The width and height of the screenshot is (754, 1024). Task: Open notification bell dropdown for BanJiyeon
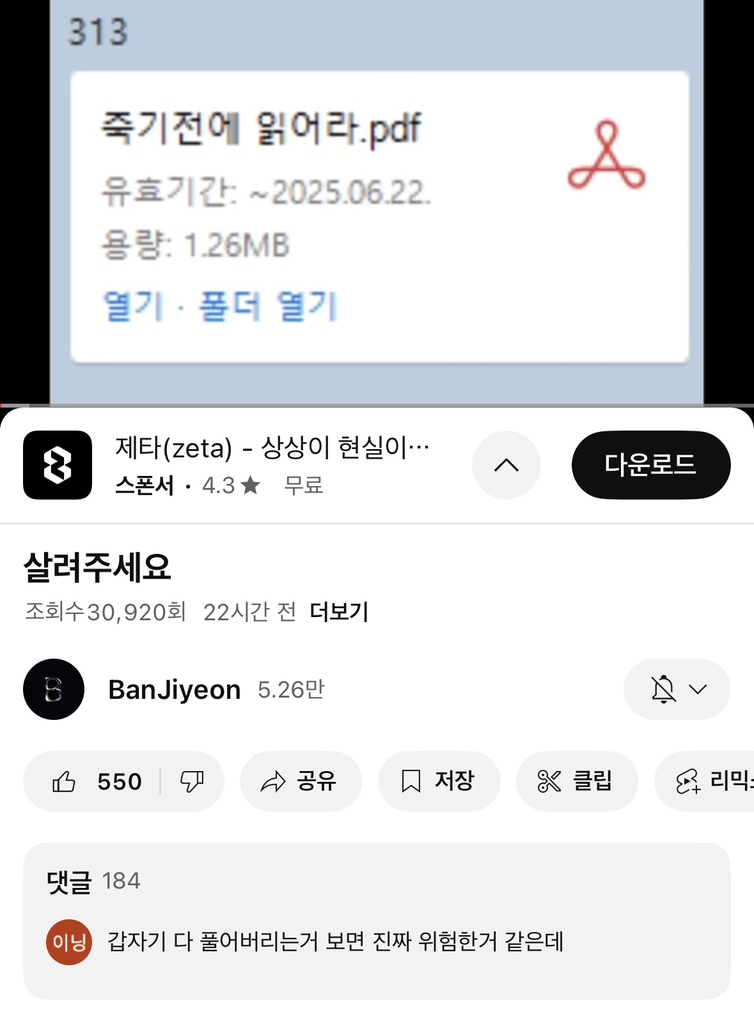point(677,689)
